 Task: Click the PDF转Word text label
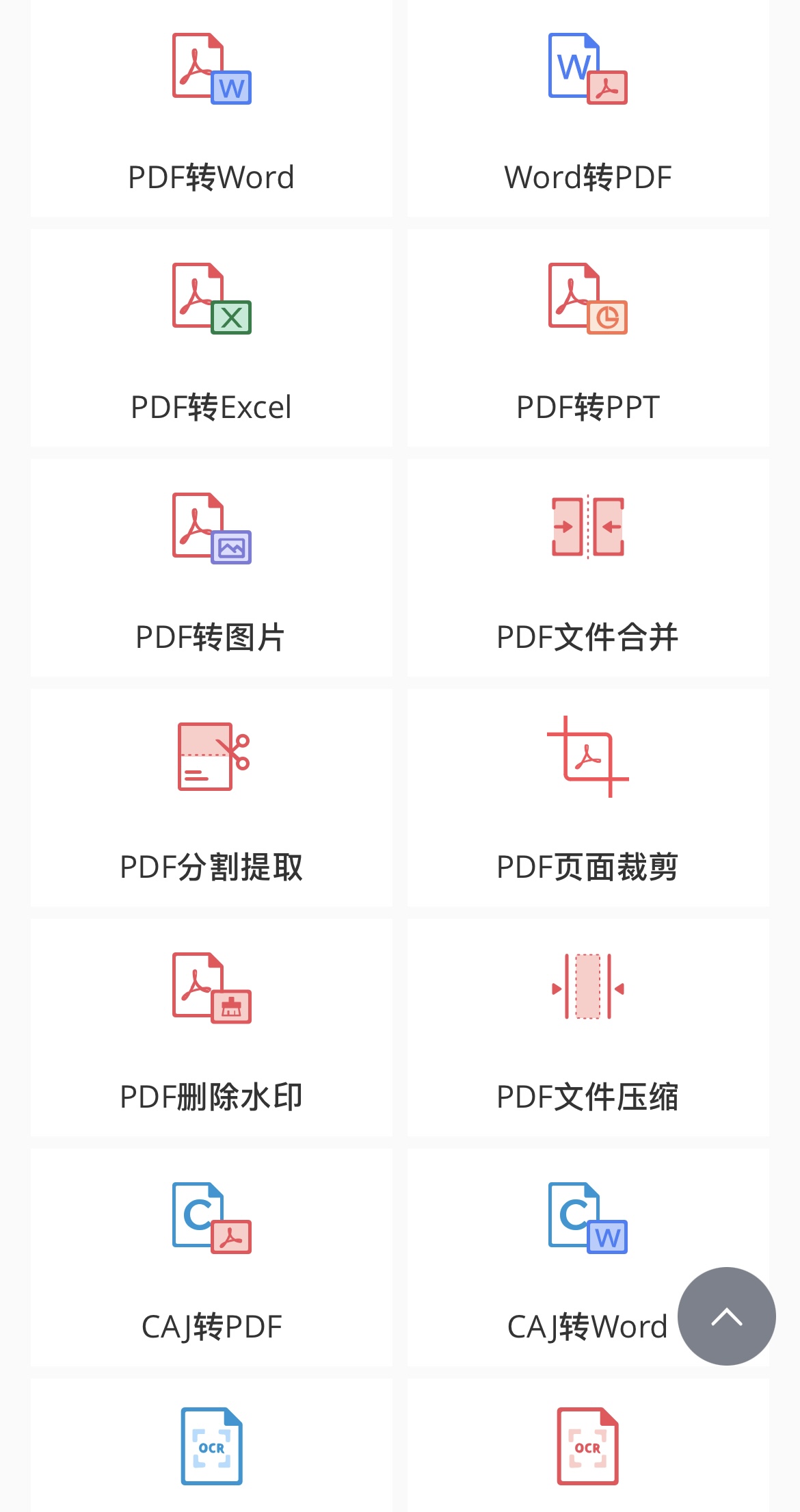[x=211, y=177]
